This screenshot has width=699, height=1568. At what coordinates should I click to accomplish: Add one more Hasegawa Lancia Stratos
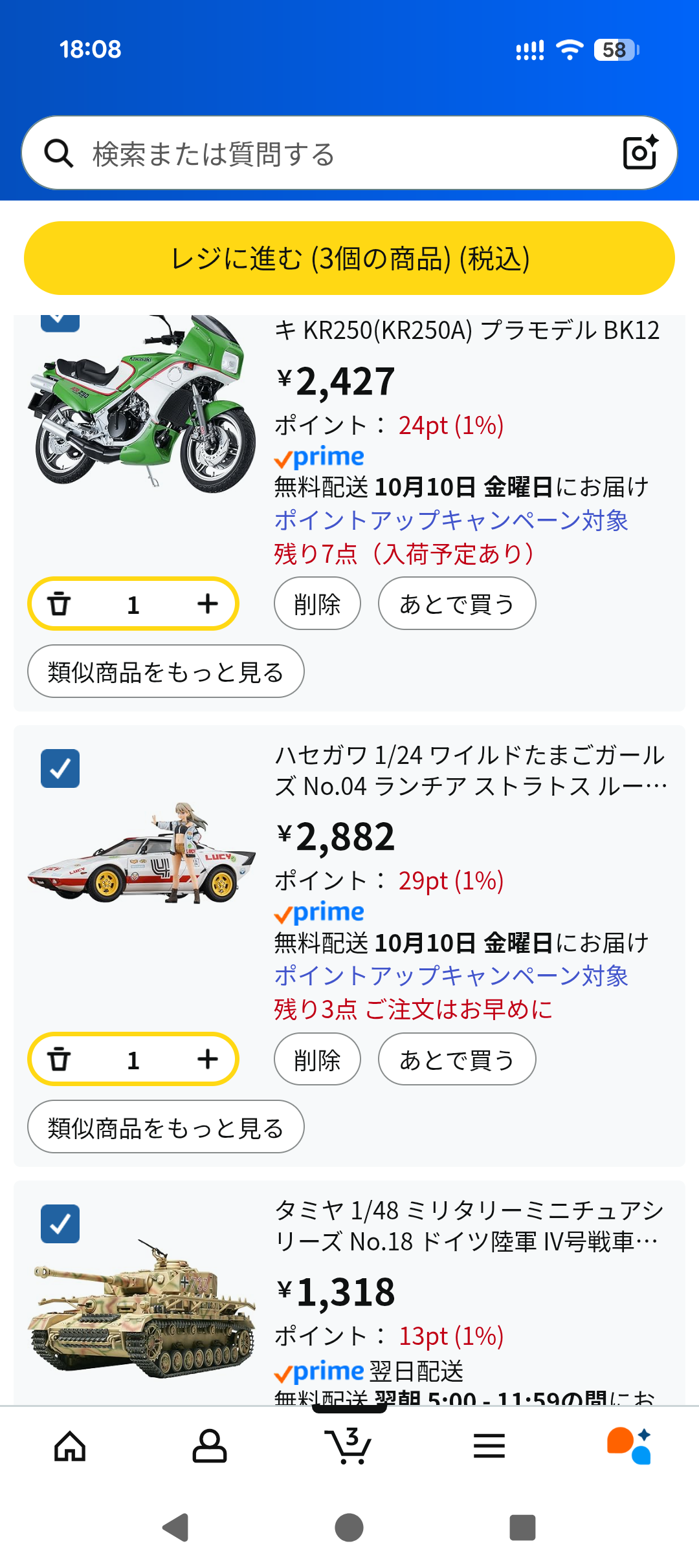pyautogui.click(x=207, y=1060)
